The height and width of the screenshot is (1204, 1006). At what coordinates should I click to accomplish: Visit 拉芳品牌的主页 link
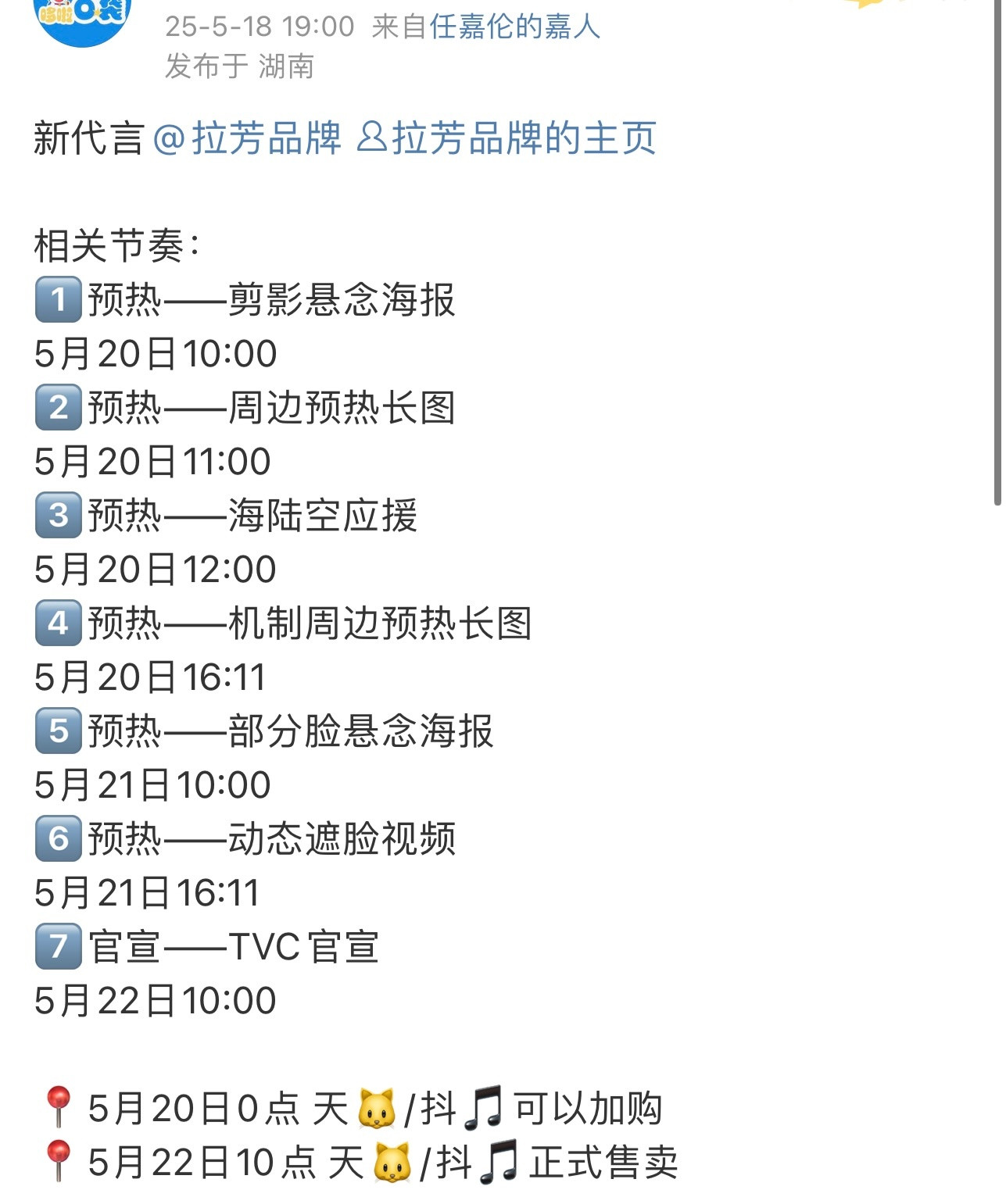507,138
